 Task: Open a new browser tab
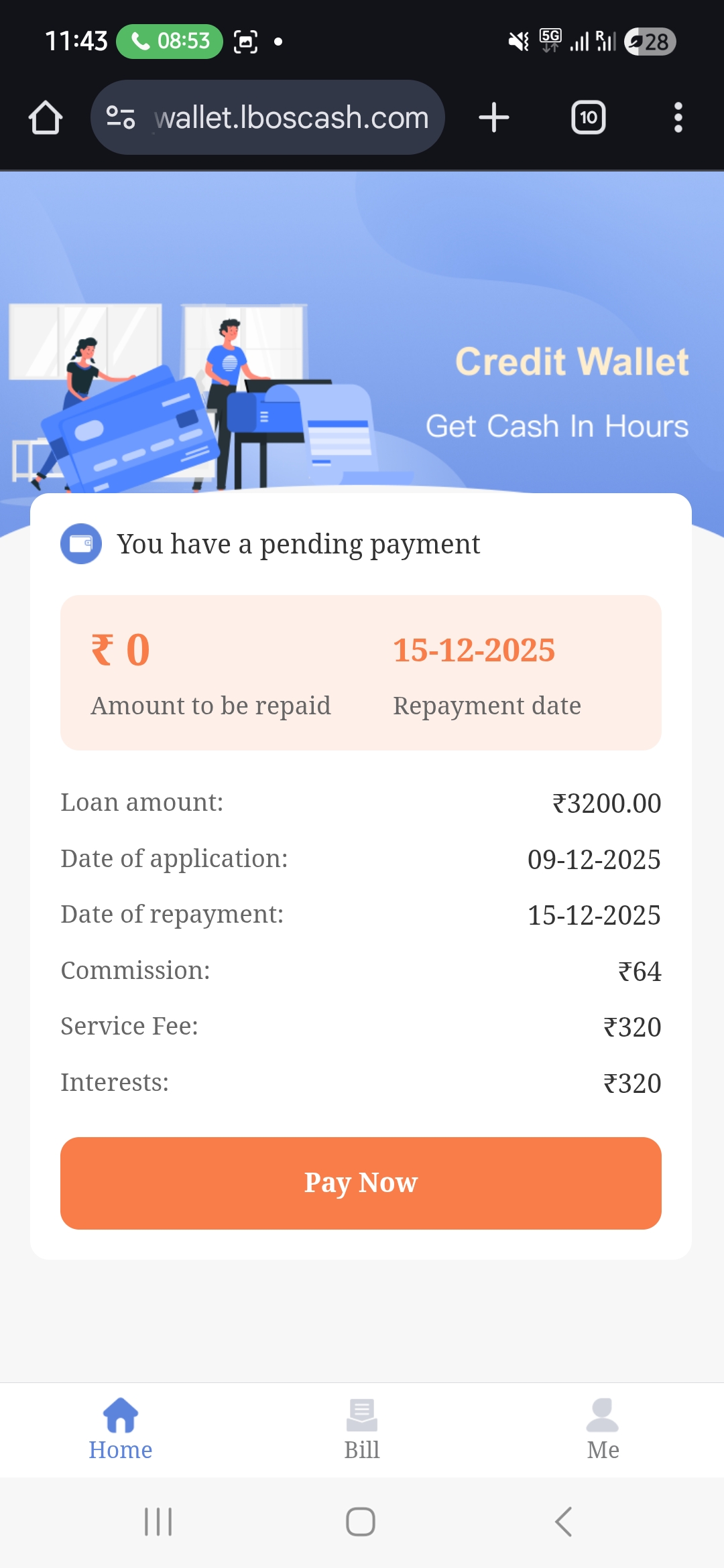[x=494, y=118]
